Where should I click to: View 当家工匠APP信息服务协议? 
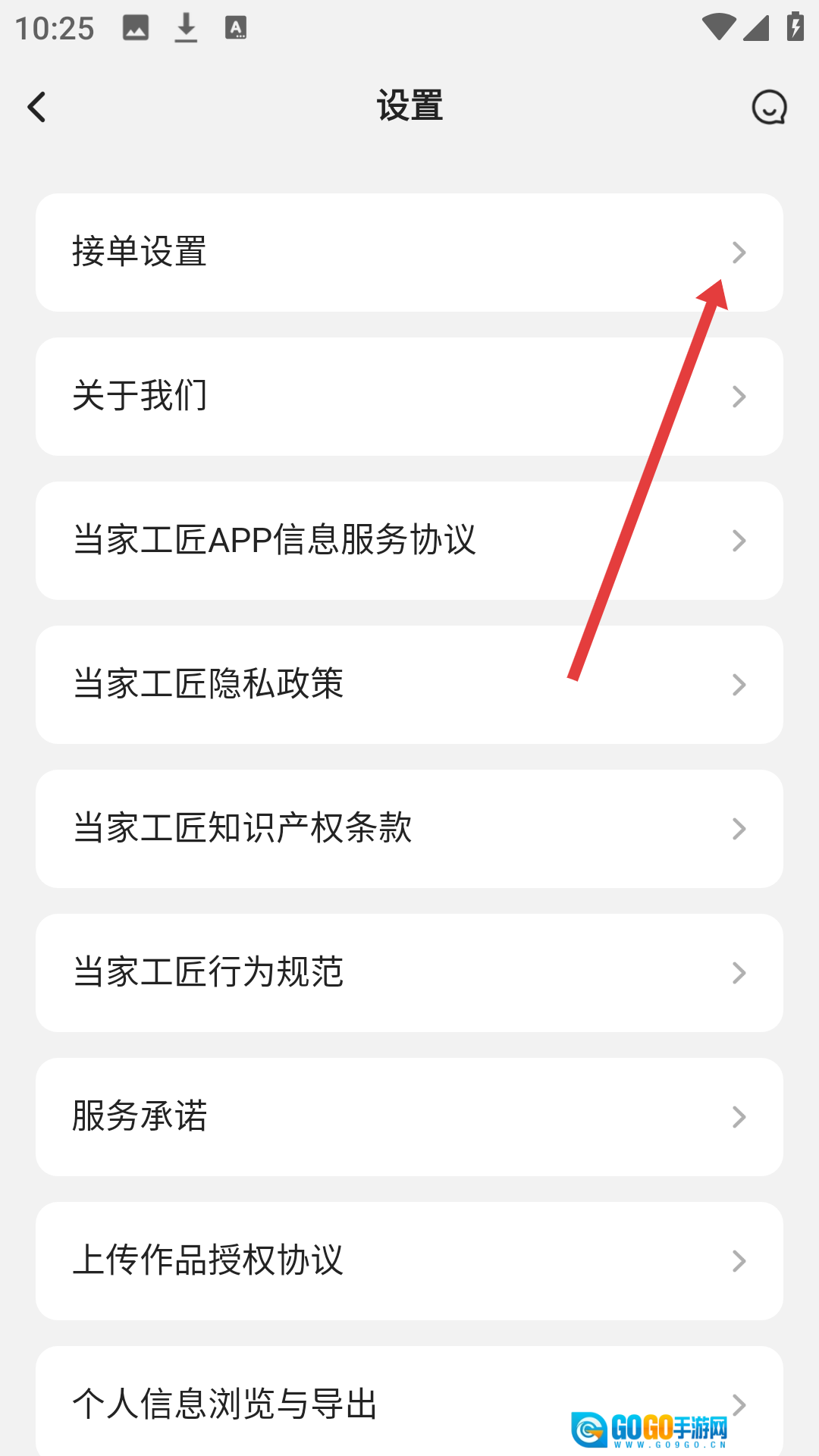point(409,541)
